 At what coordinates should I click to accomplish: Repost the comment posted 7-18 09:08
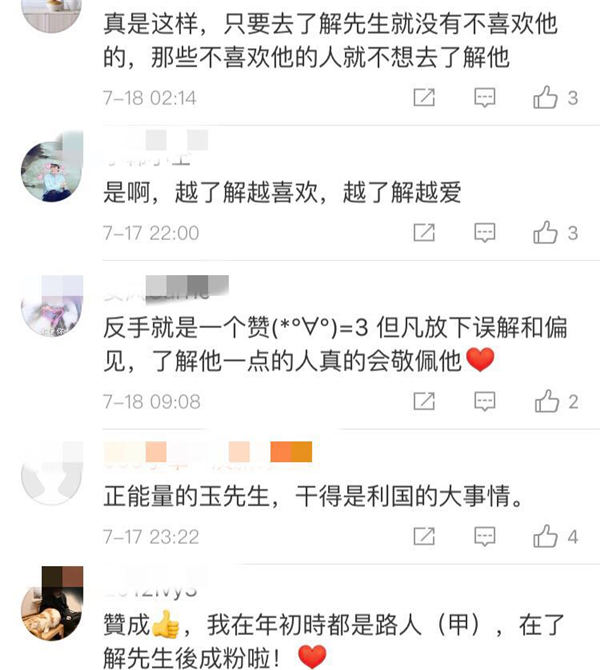coord(424,401)
